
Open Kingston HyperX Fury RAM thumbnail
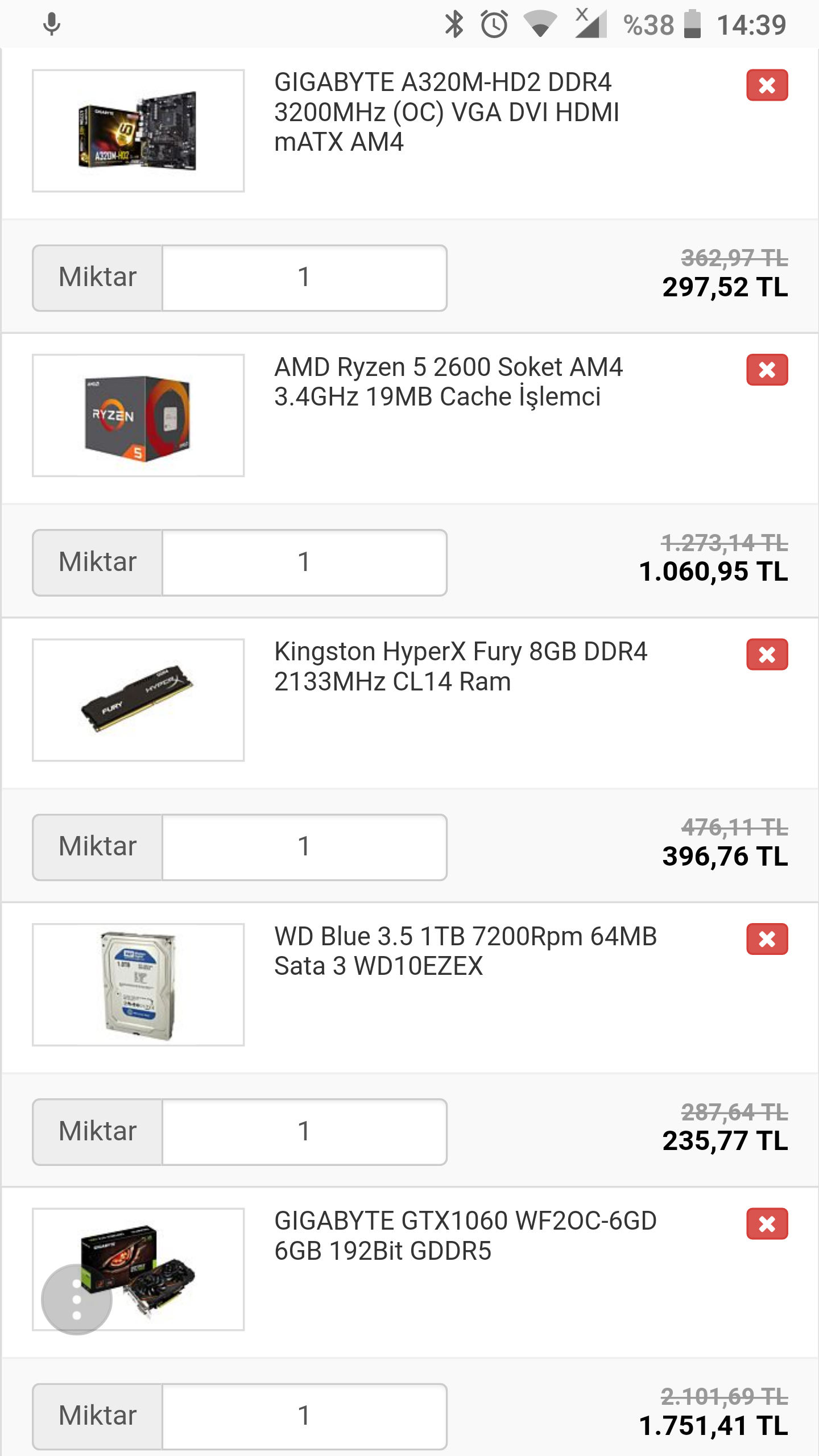(x=138, y=700)
